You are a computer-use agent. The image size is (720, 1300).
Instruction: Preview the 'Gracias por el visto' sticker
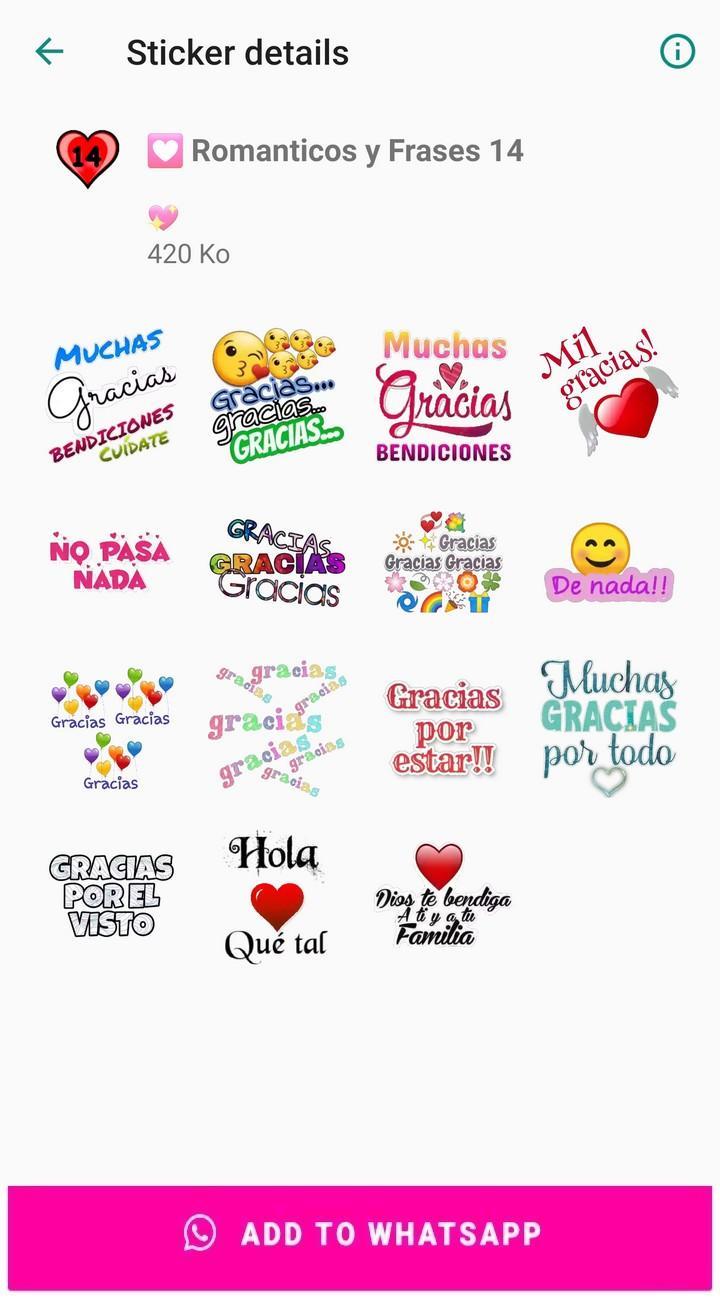[110, 894]
